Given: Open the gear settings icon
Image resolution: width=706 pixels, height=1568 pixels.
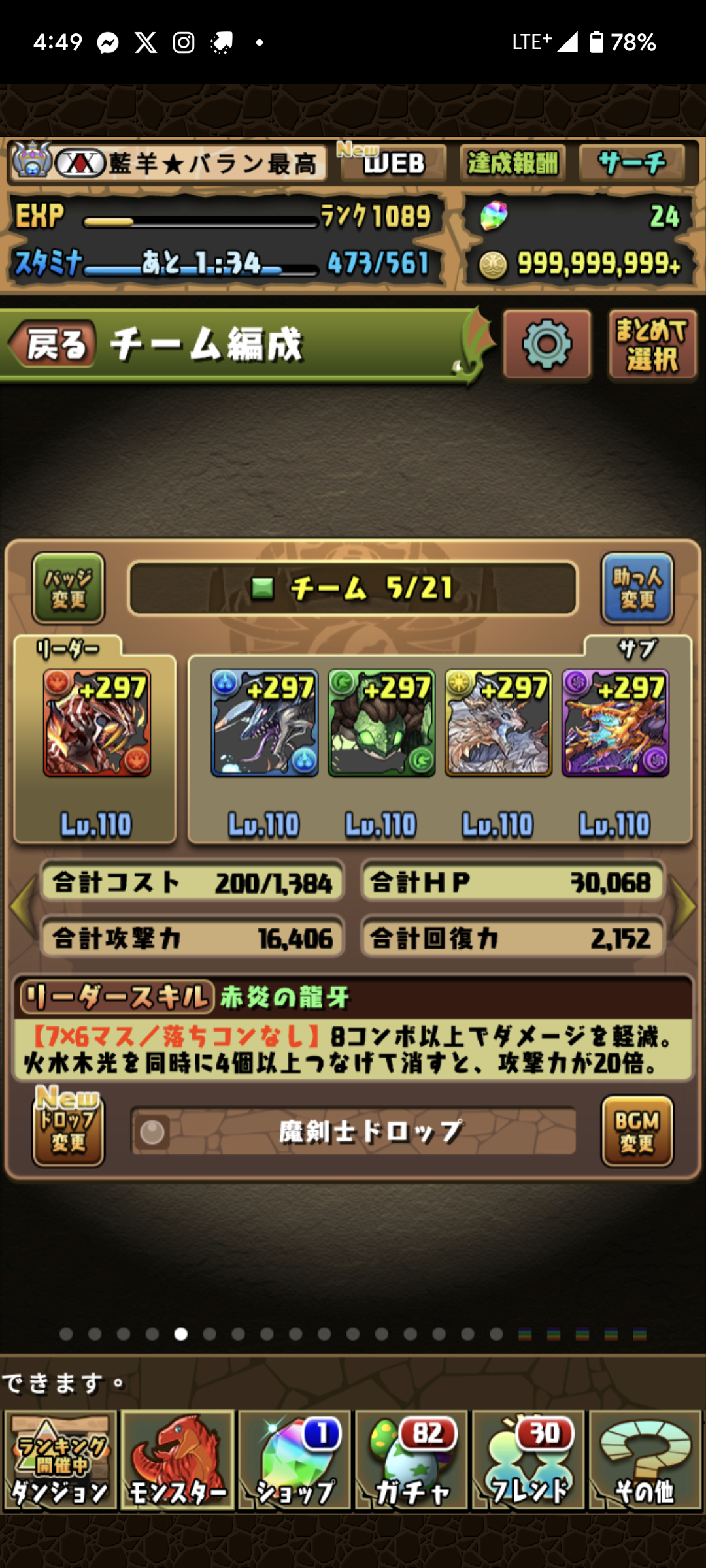Looking at the screenshot, I should [546, 344].
